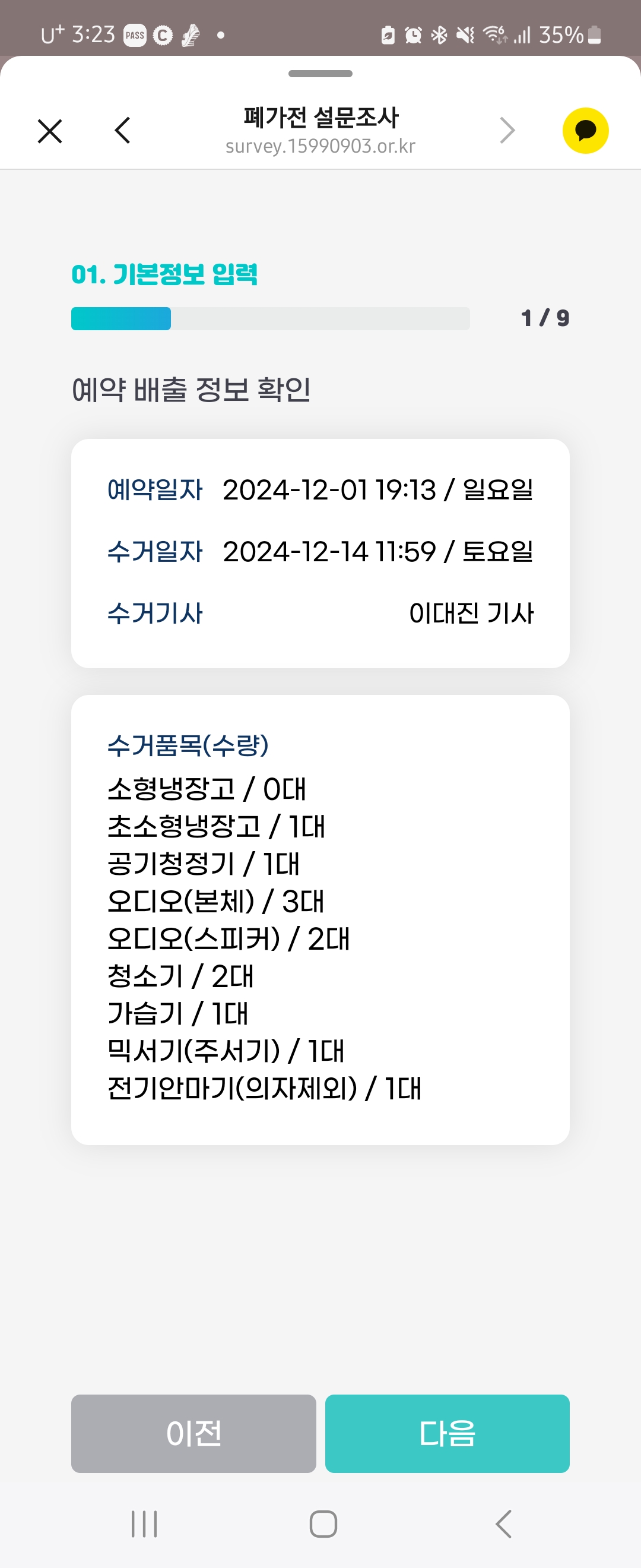
Task: Go forward with the browser arrow
Action: tap(507, 130)
